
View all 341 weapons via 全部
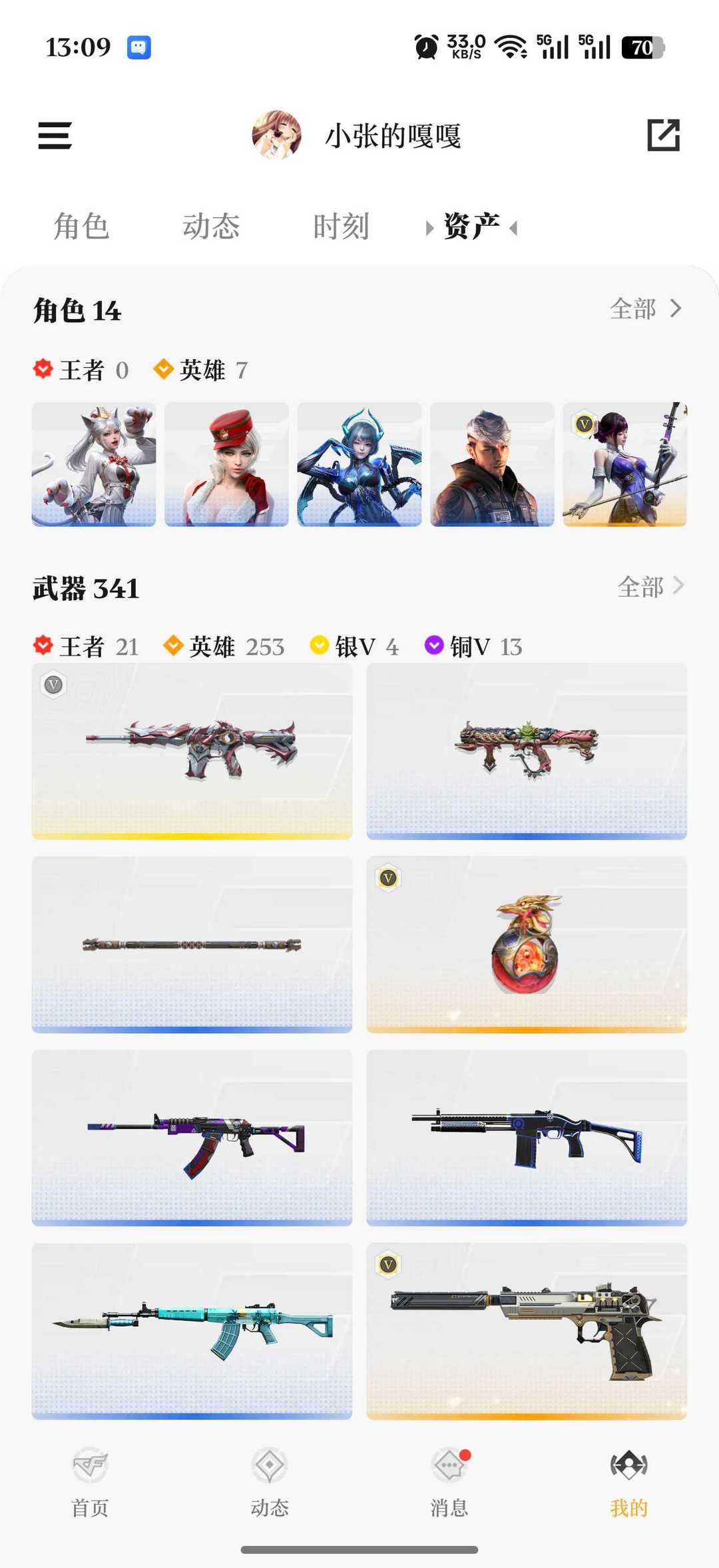tap(650, 587)
